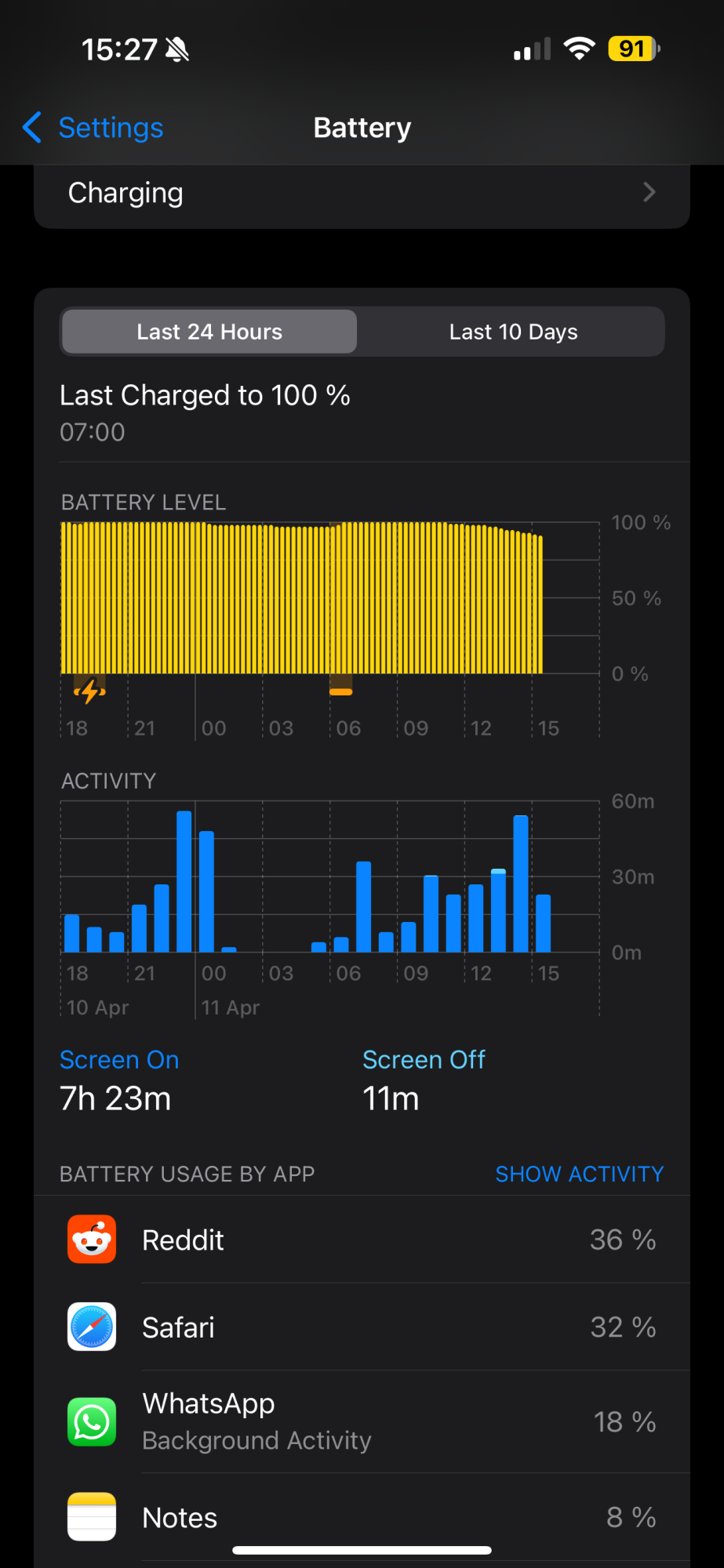Open the Charging settings row

tap(362, 193)
